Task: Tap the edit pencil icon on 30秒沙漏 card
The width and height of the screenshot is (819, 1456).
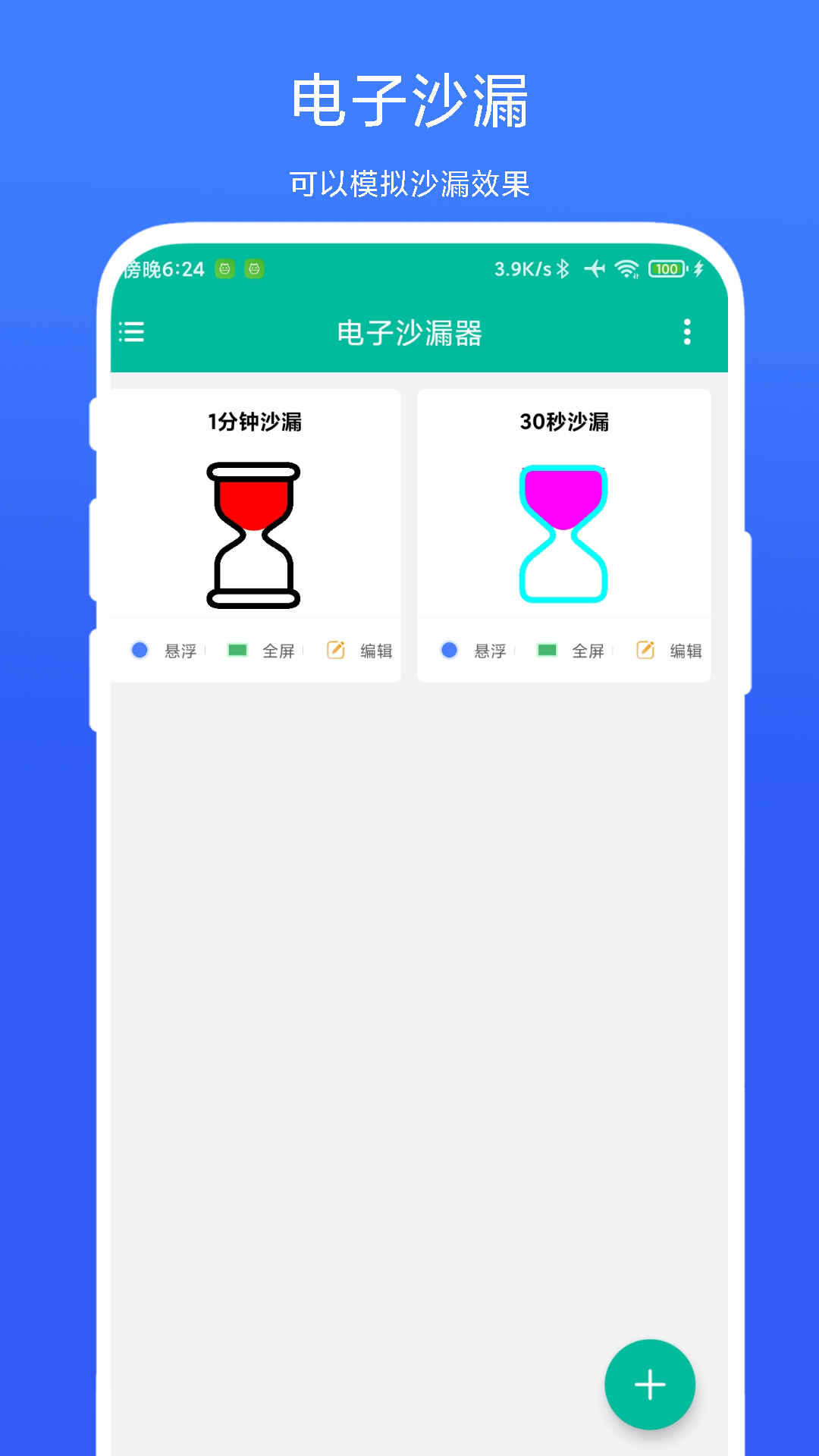Action: click(645, 650)
